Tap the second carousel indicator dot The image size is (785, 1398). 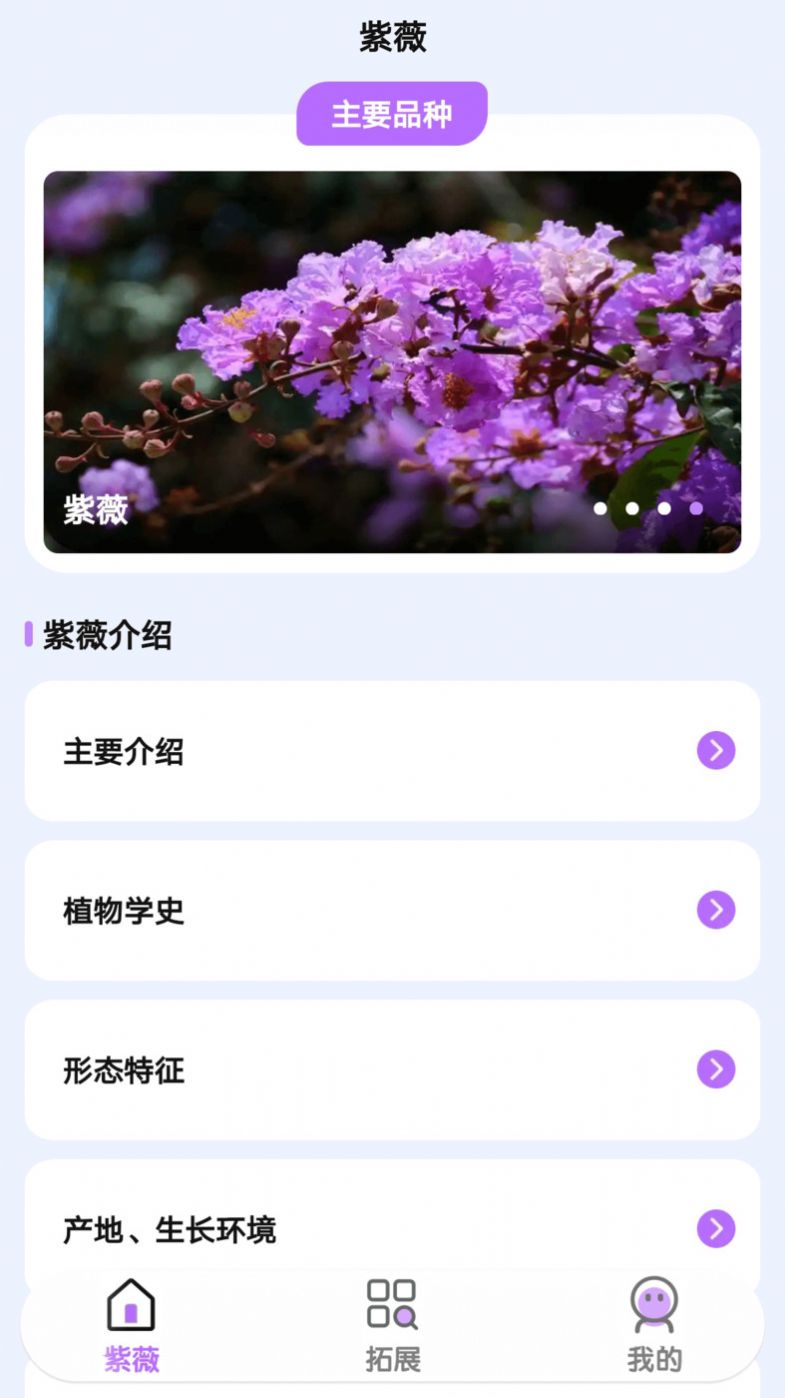[x=632, y=508]
